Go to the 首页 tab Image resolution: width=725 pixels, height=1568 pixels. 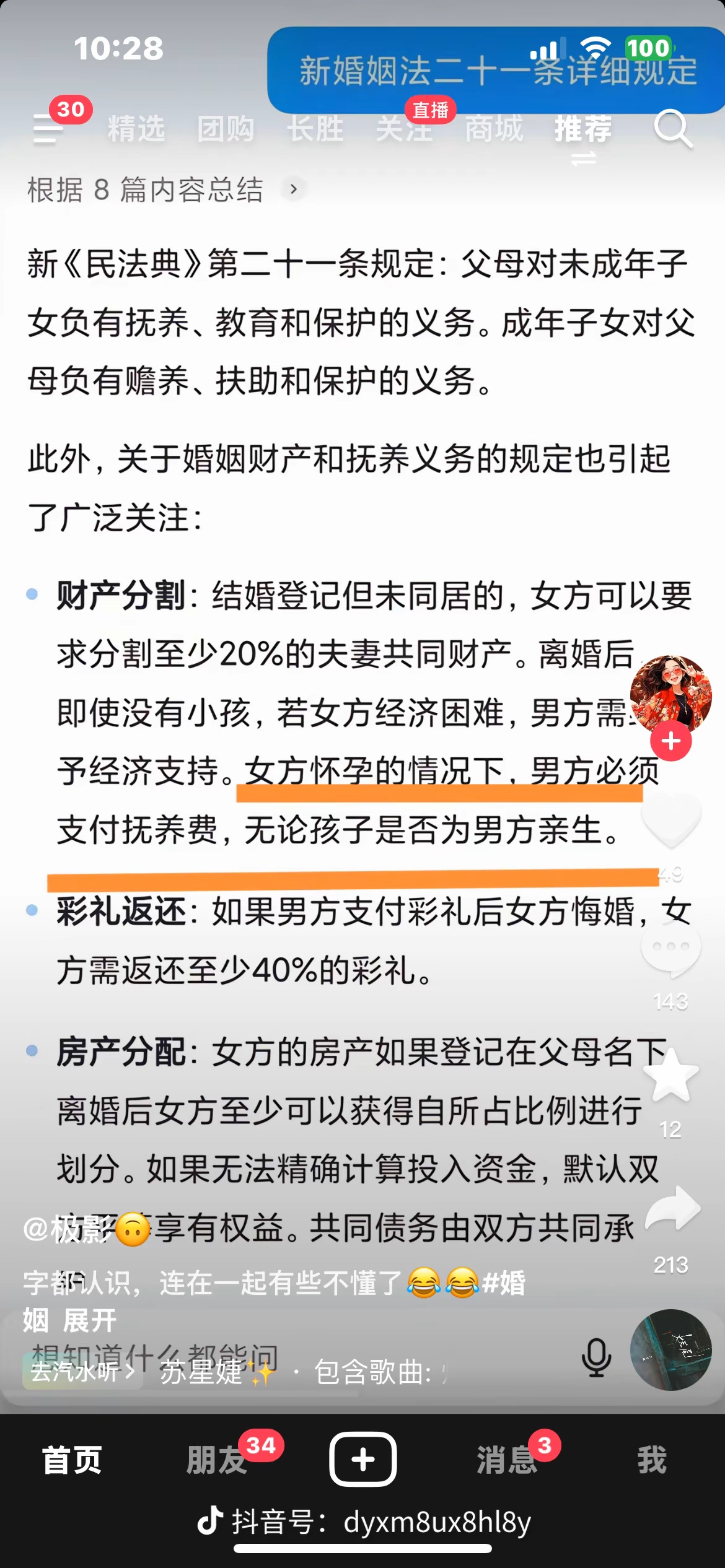point(71,1460)
